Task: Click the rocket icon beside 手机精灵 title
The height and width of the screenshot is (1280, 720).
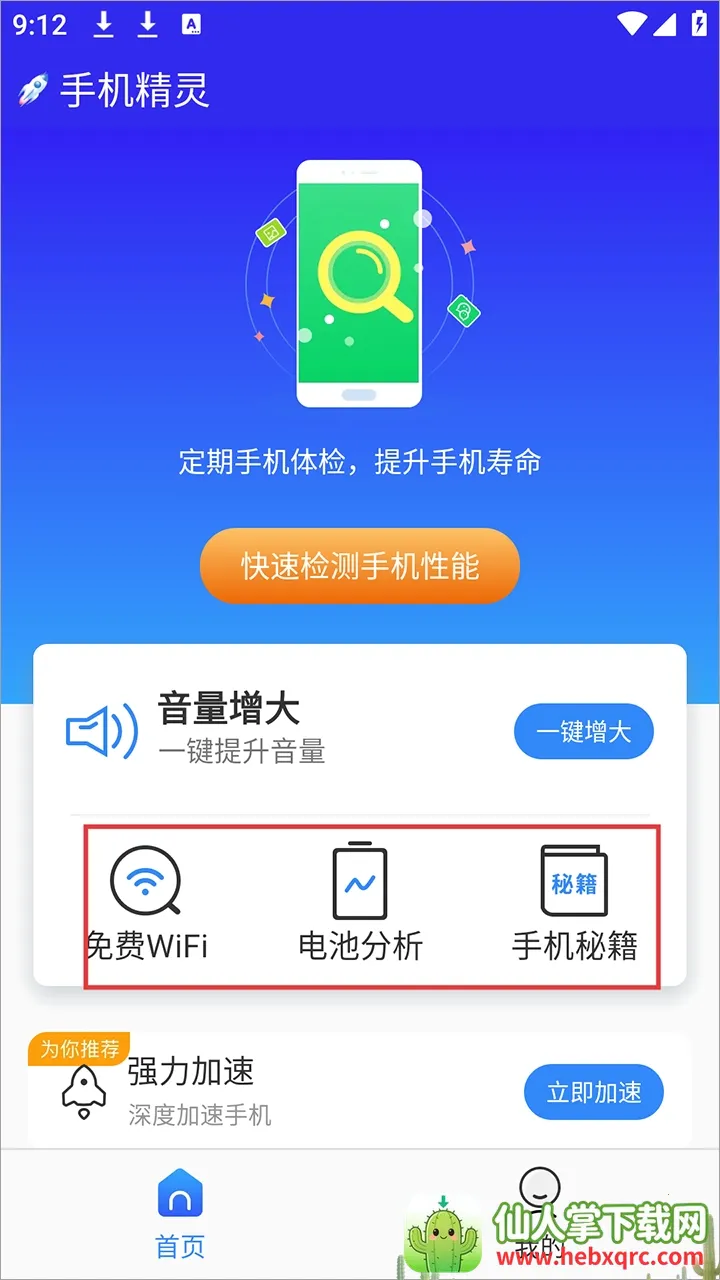Action: click(x=33, y=90)
